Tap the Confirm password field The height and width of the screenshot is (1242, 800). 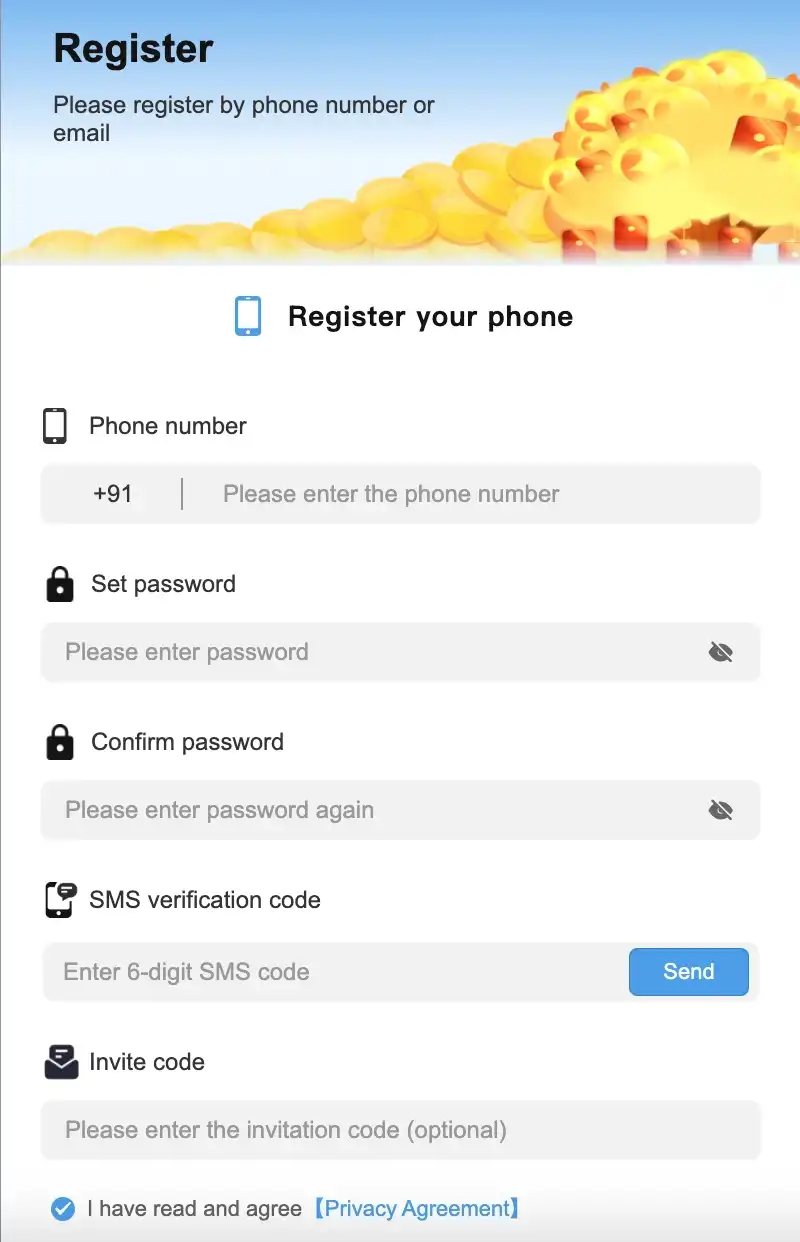tap(370, 810)
